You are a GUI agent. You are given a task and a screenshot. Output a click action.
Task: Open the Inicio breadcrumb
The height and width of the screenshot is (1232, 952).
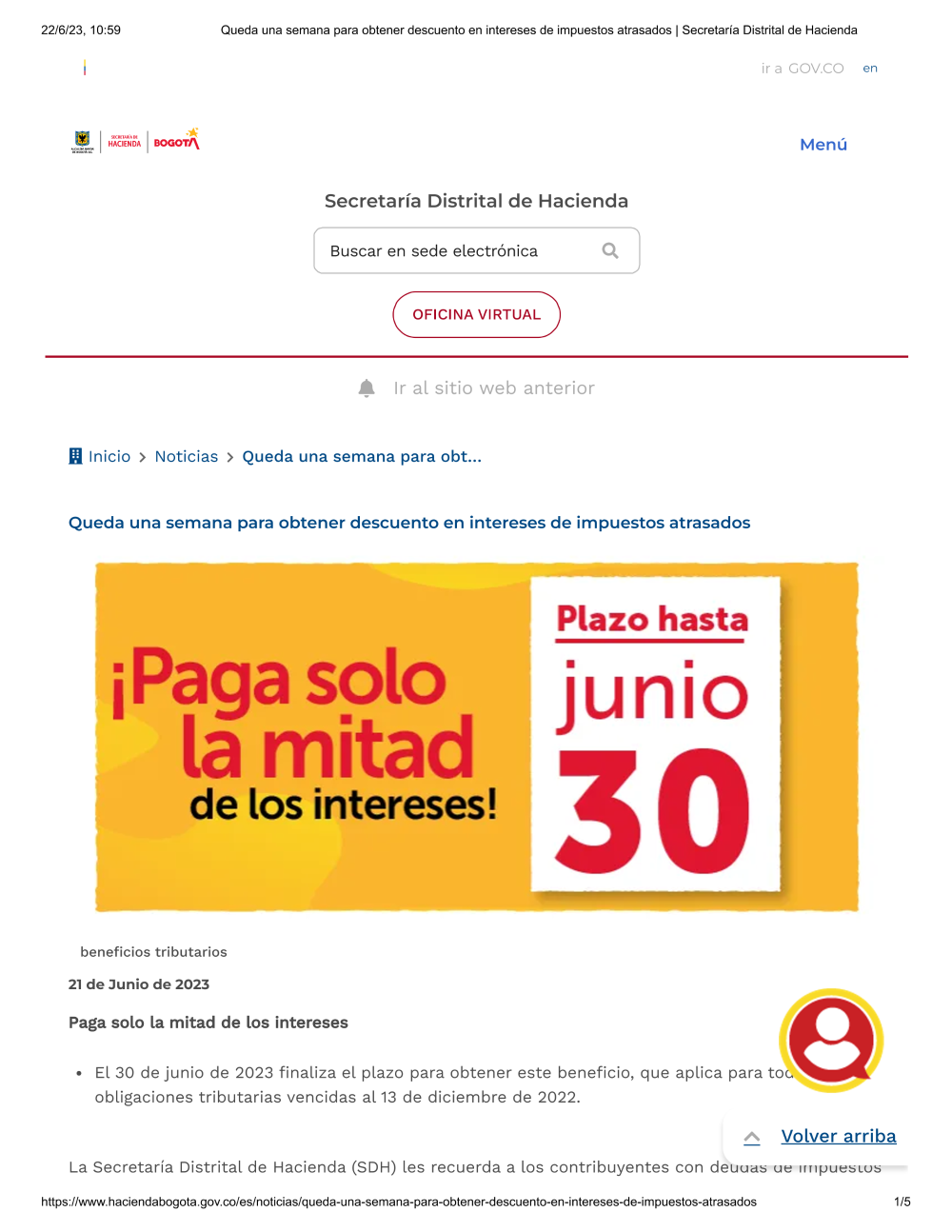pos(109,457)
